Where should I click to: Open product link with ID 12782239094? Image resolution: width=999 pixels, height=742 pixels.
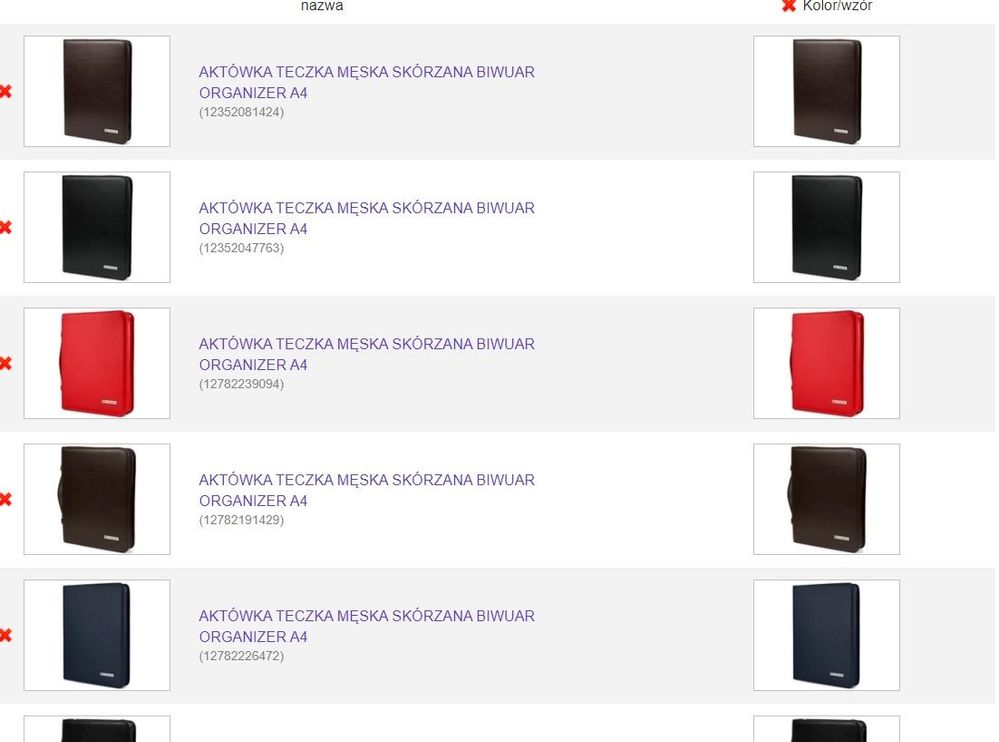coord(366,354)
